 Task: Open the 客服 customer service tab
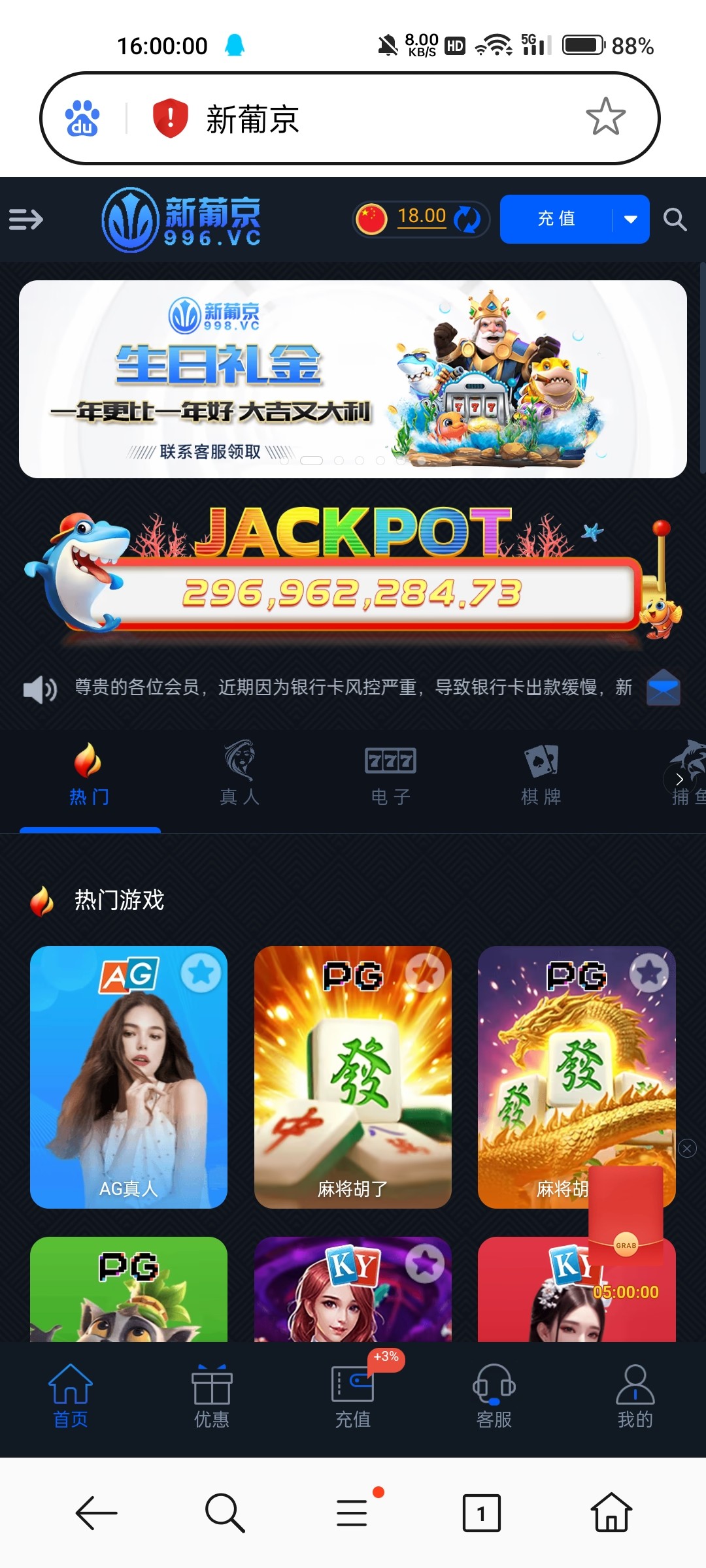coord(494,1396)
